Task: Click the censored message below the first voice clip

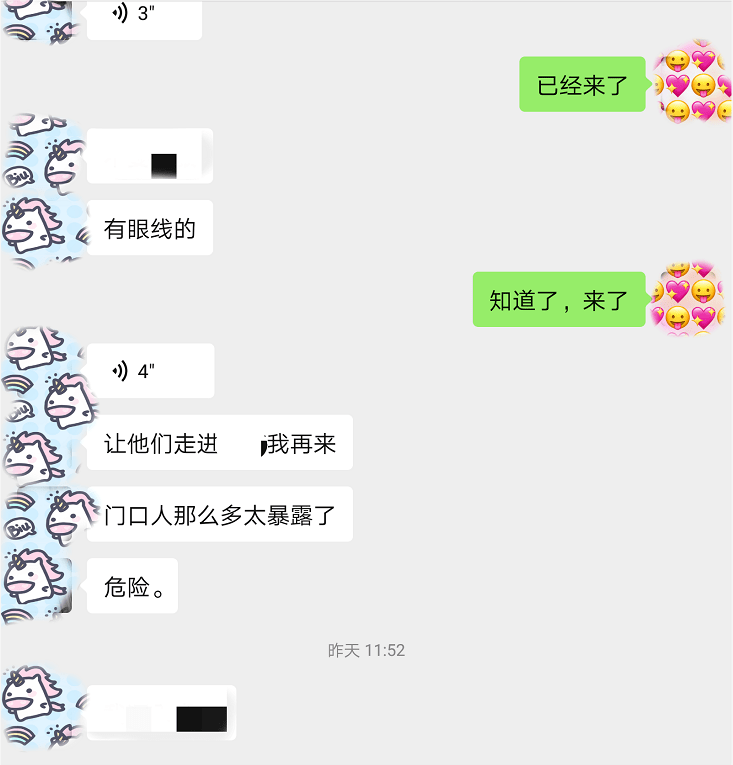Action: (x=150, y=155)
